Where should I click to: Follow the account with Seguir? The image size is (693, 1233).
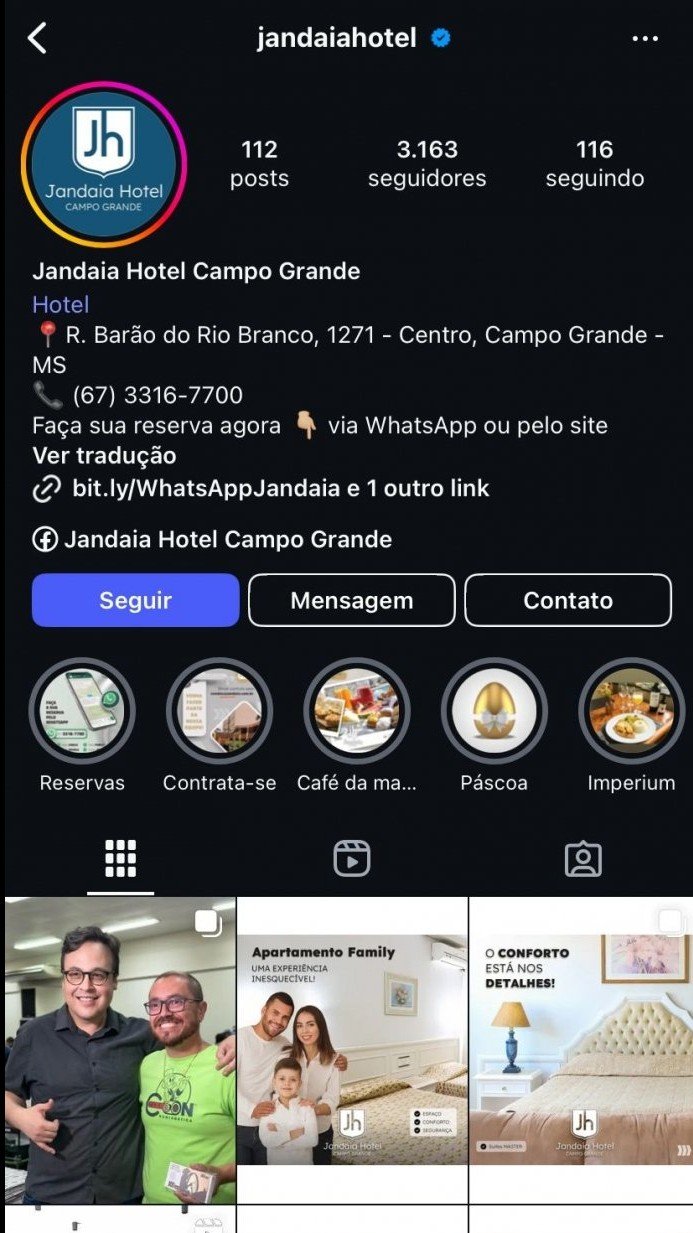coord(136,600)
